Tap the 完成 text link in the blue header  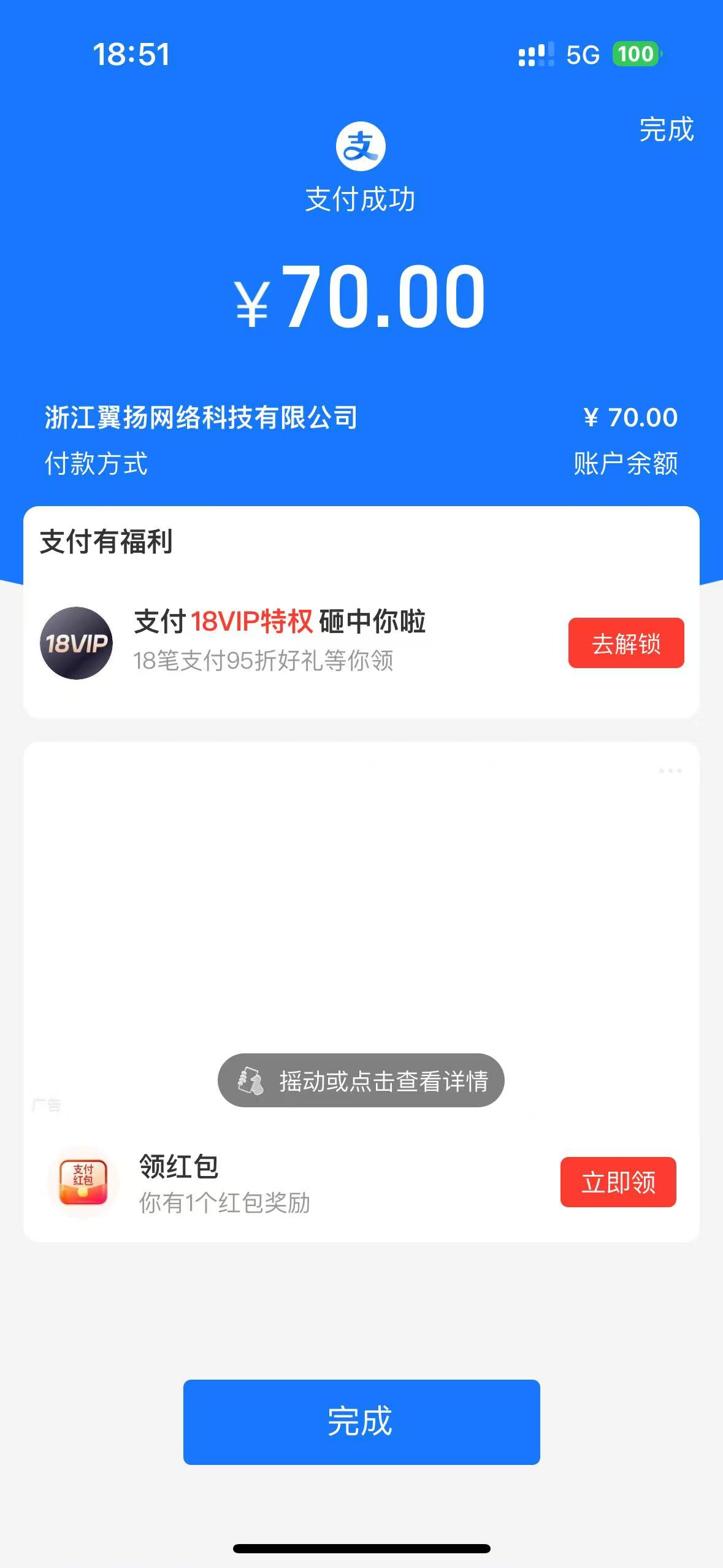pos(666,129)
